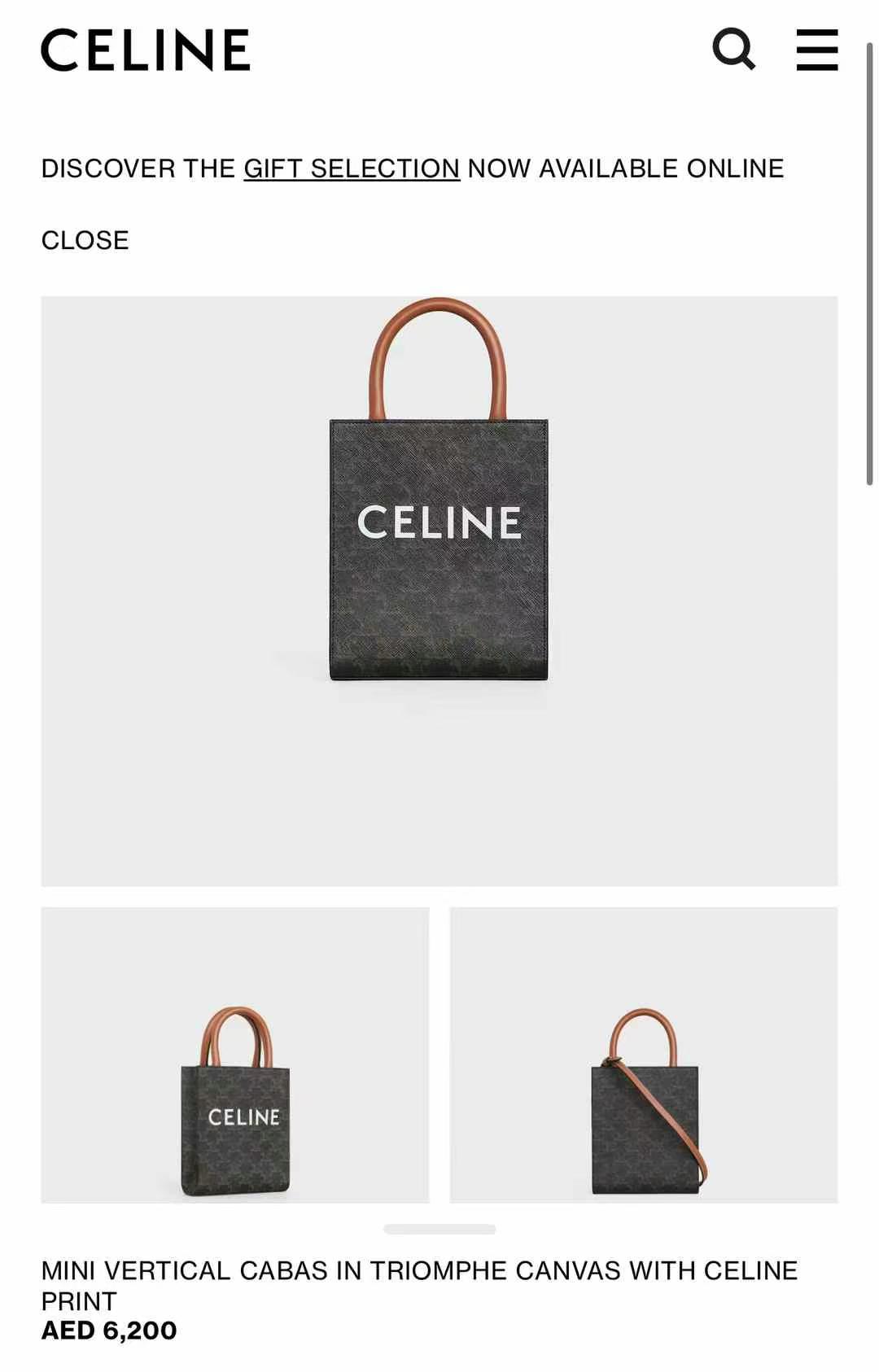Open the hamburger menu
This screenshot has width=879, height=1372.
(x=816, y=50)
